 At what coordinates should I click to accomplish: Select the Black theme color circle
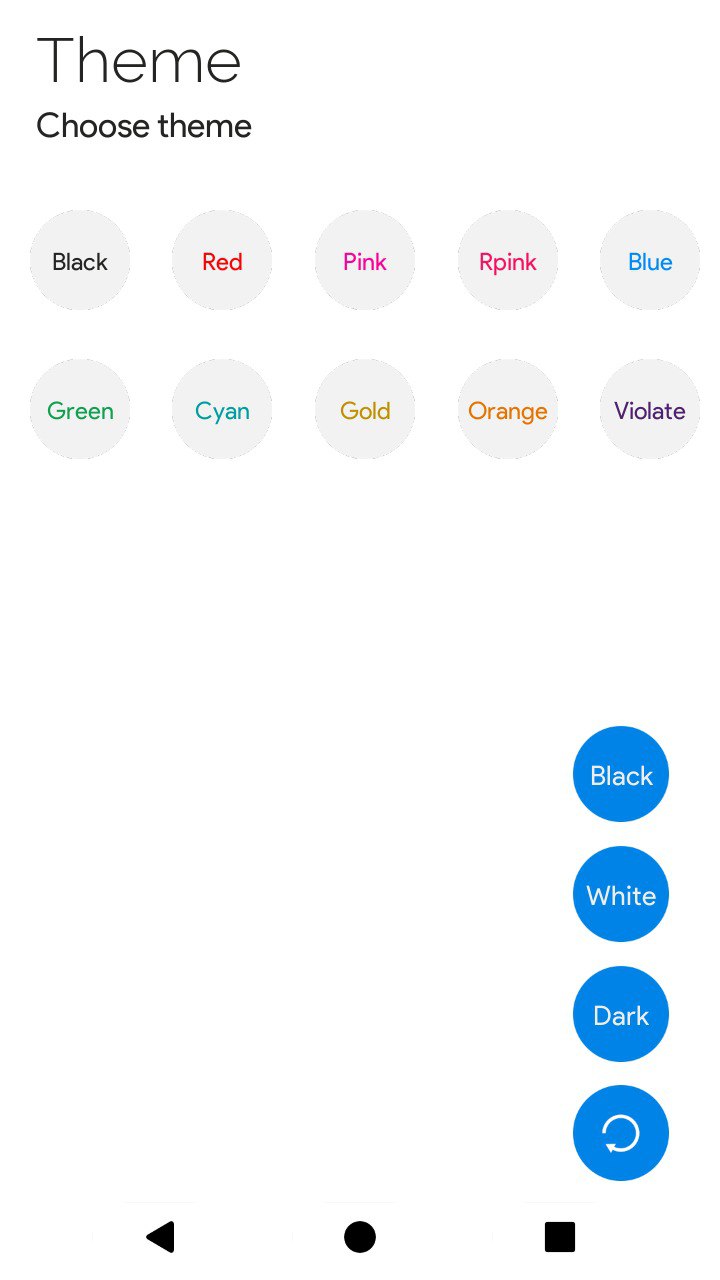coord(80,260)
